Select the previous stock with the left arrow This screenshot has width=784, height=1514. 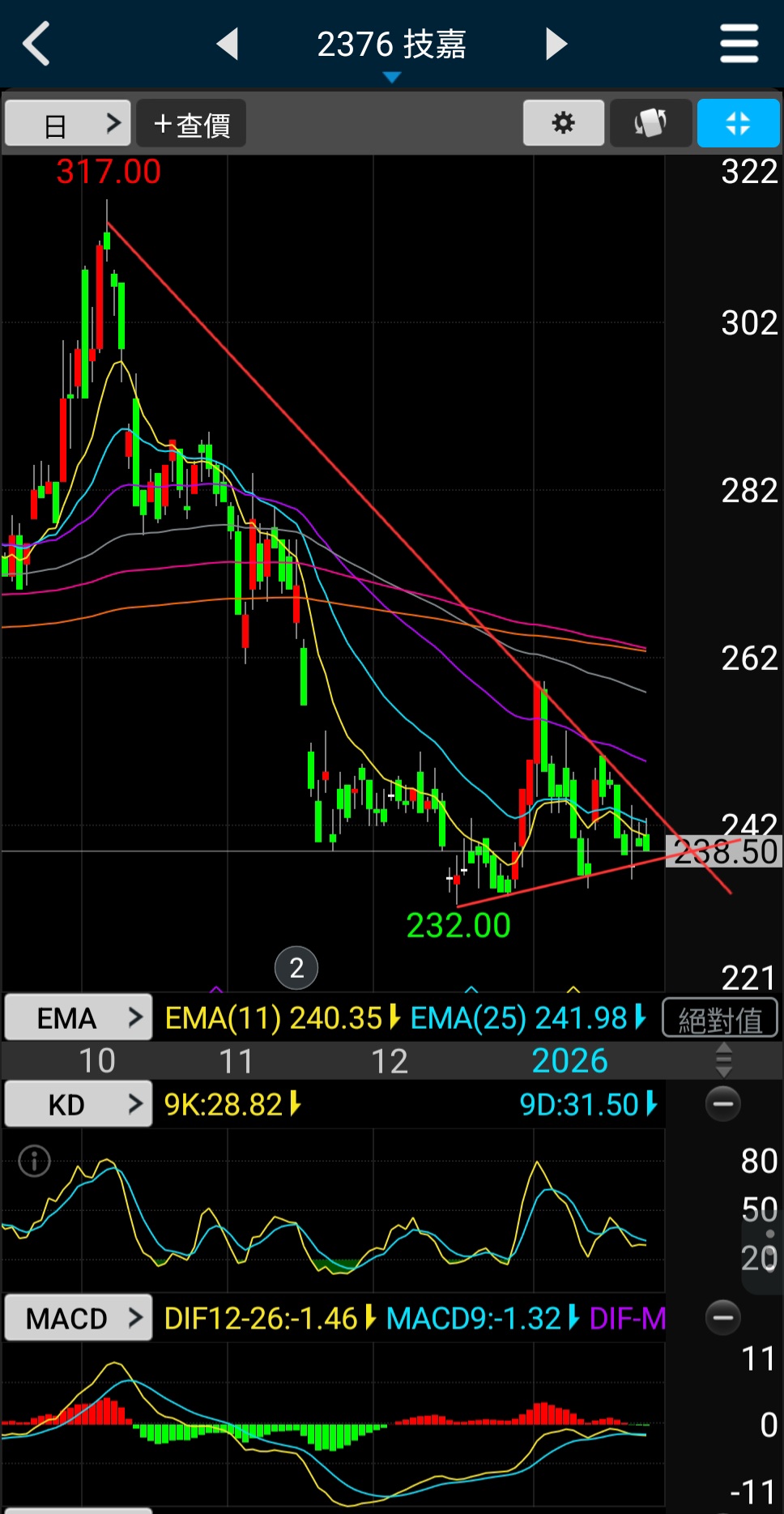(x=228, y=45)
